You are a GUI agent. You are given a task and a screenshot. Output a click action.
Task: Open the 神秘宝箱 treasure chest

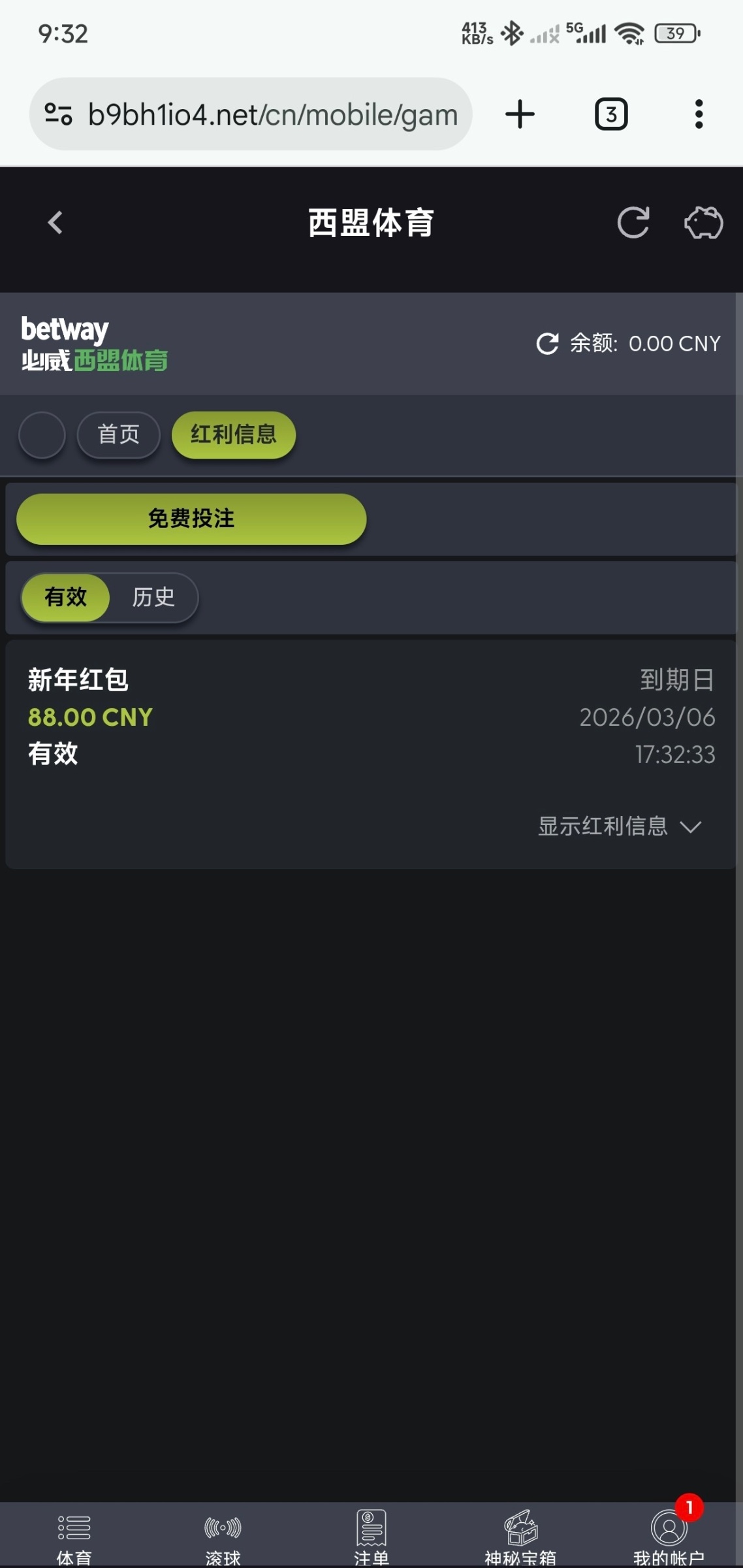point(520,1536)
